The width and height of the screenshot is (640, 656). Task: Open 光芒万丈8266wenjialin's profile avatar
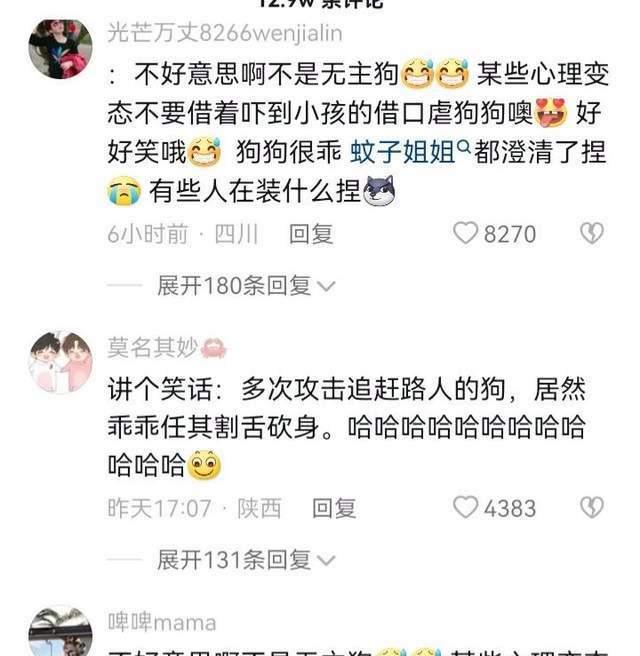60,48
